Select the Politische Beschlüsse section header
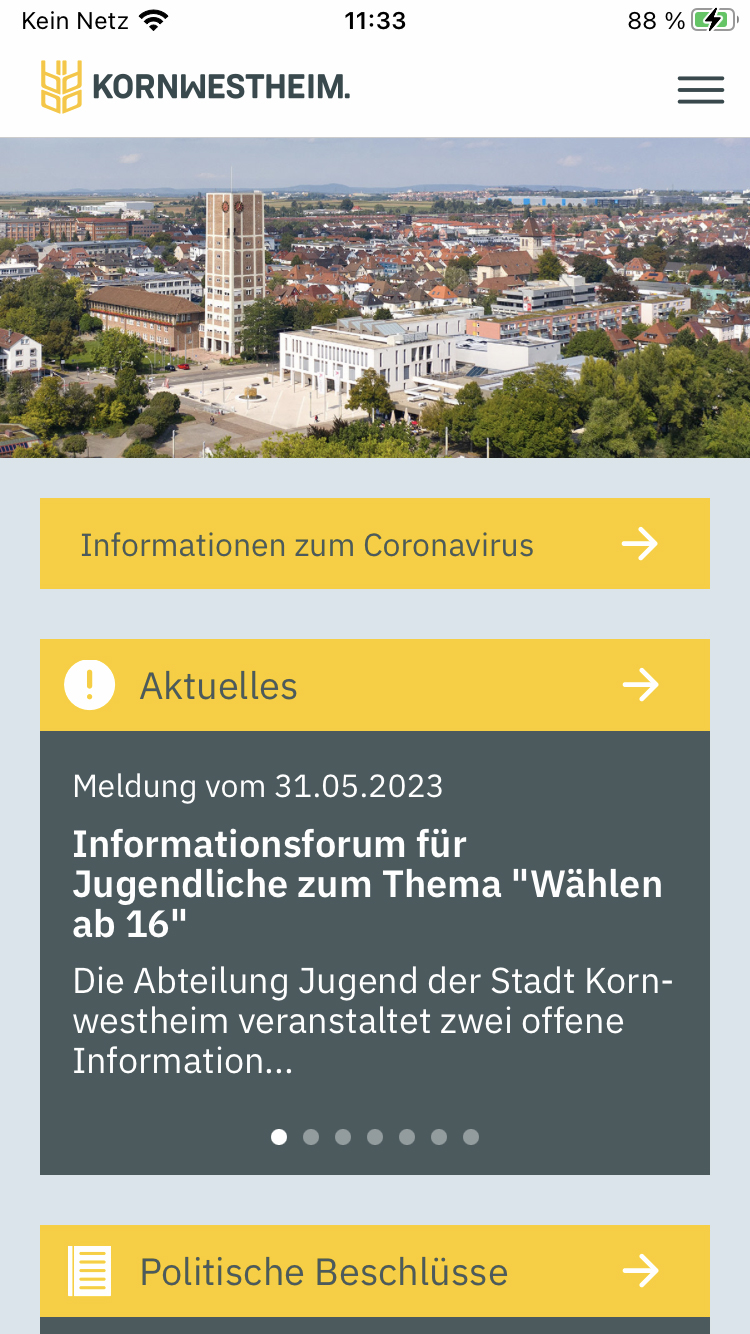This screenshot has width=750, height=1334. tap(324, 1271)
